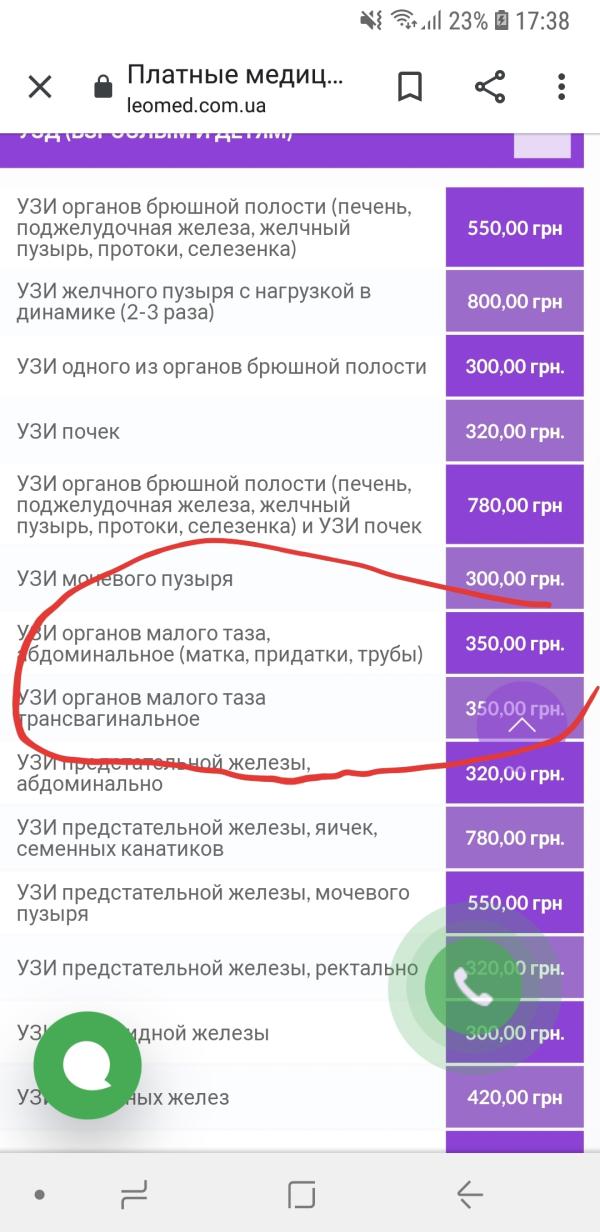Bookmark this leomed.com.ua page
The height and width of the screenshot is (1232, 600).
tap(409, 87)
